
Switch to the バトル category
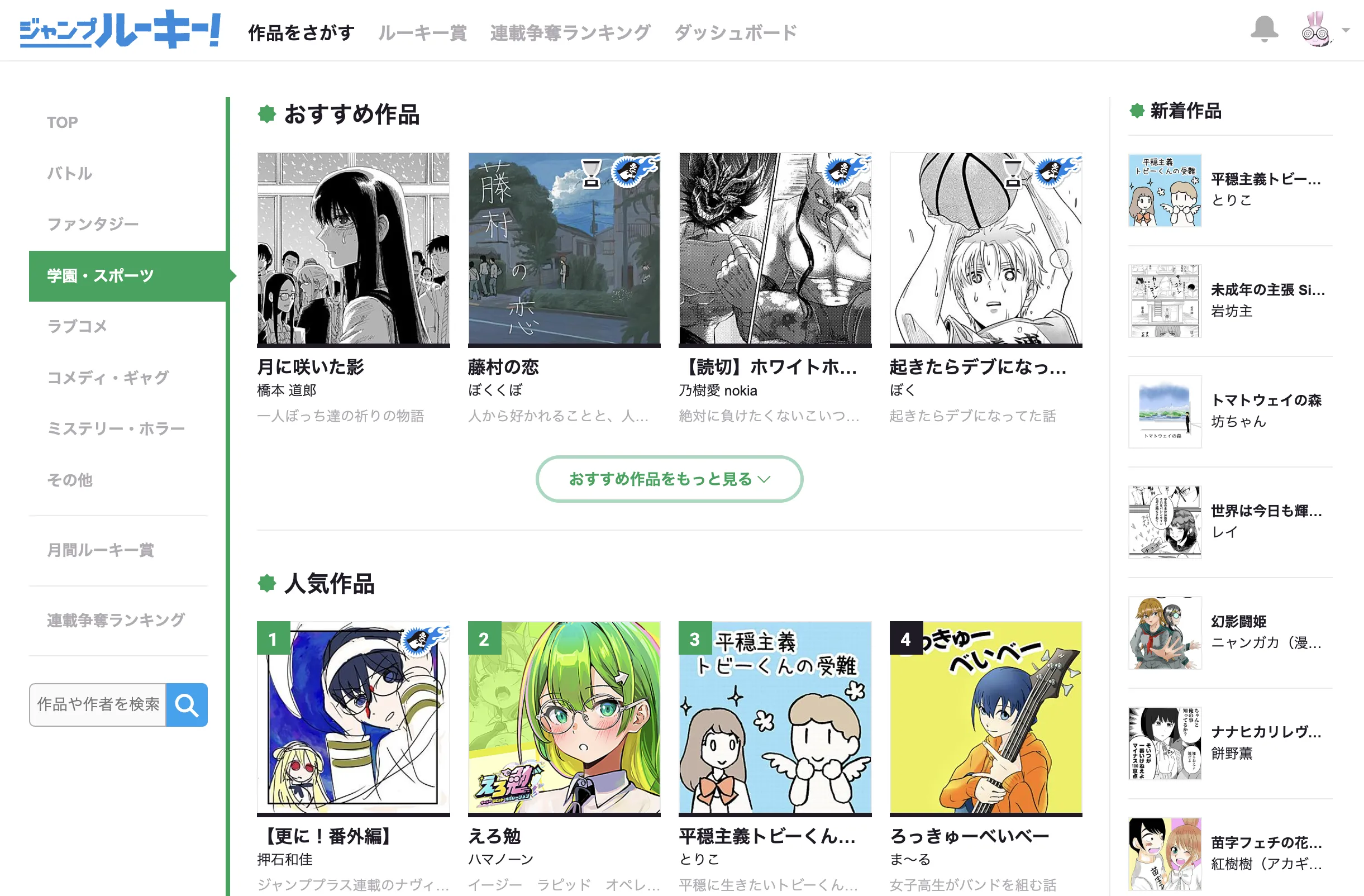click(x=69, y=173)
